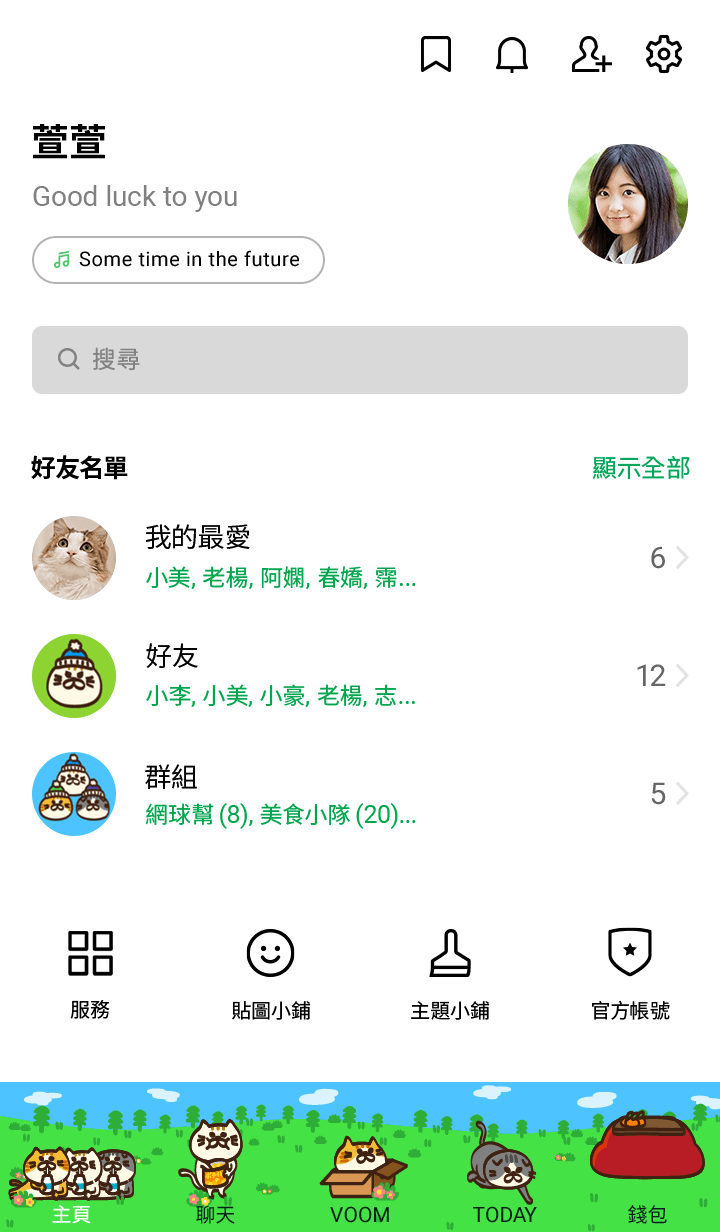Open 主題小鋪 theme shop
This screenshot has height=1232, width=720.
click(450, 972)
